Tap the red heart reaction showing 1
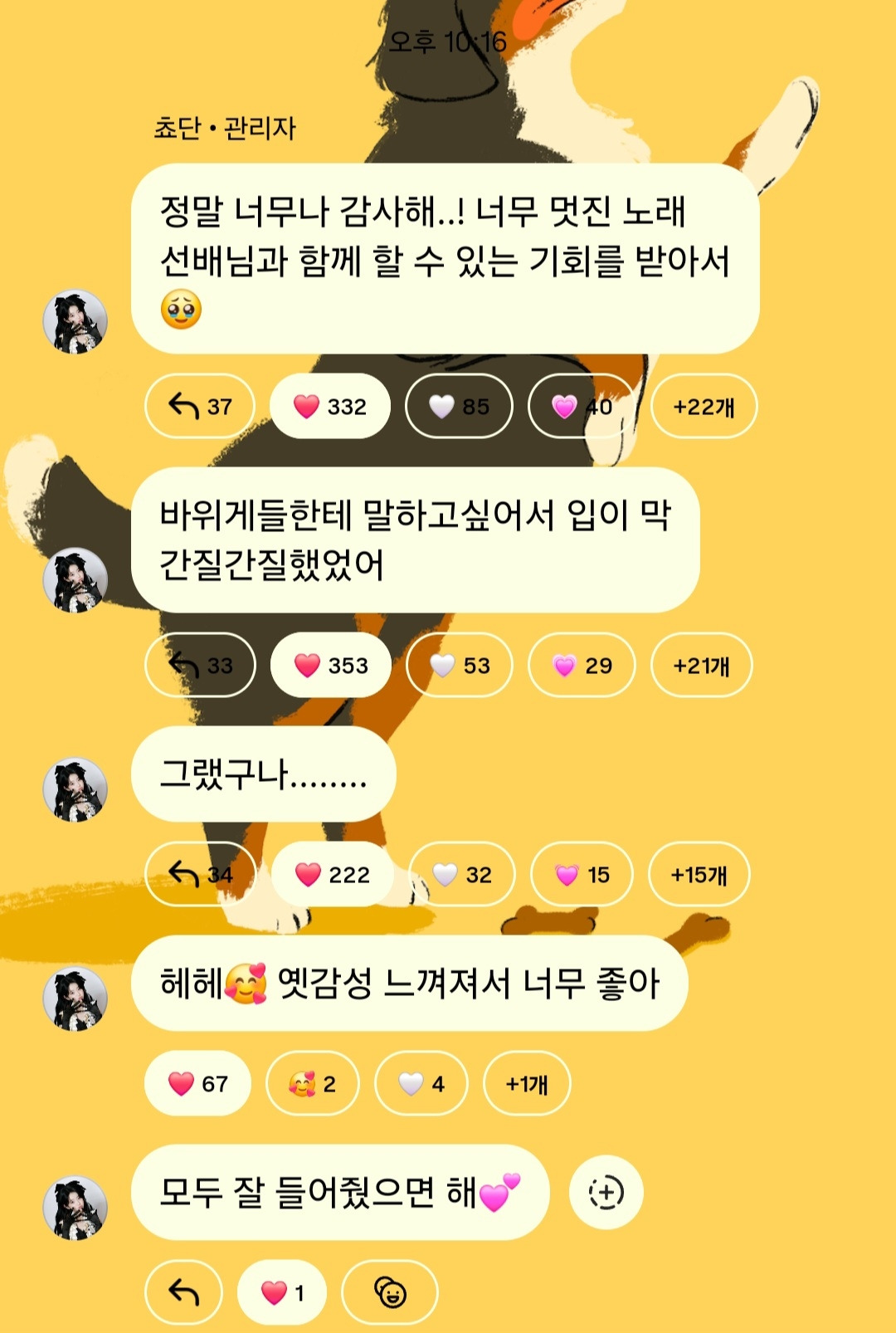The height and width of the screenshot is (1333, 896). pyautogui.click(x=282, y=1292)
